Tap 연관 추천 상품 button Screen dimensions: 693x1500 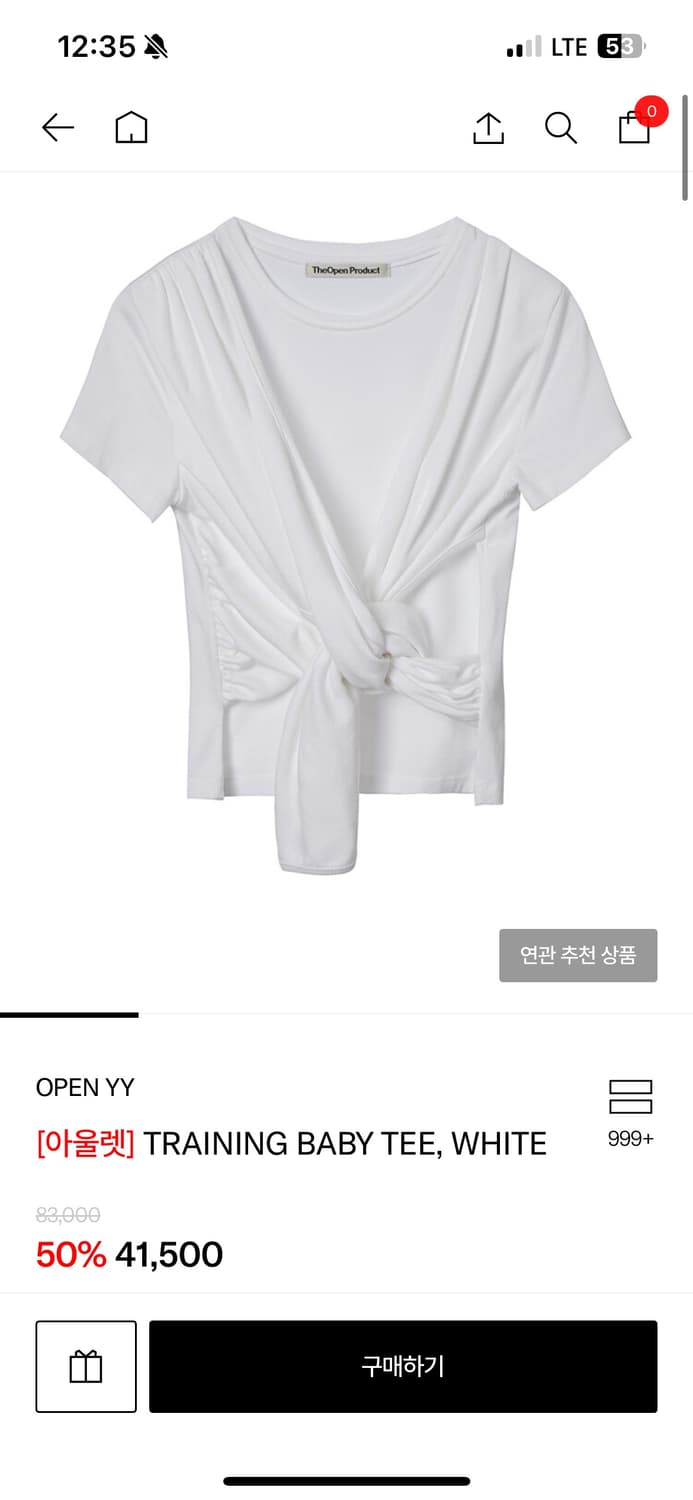tap(578, 955)
